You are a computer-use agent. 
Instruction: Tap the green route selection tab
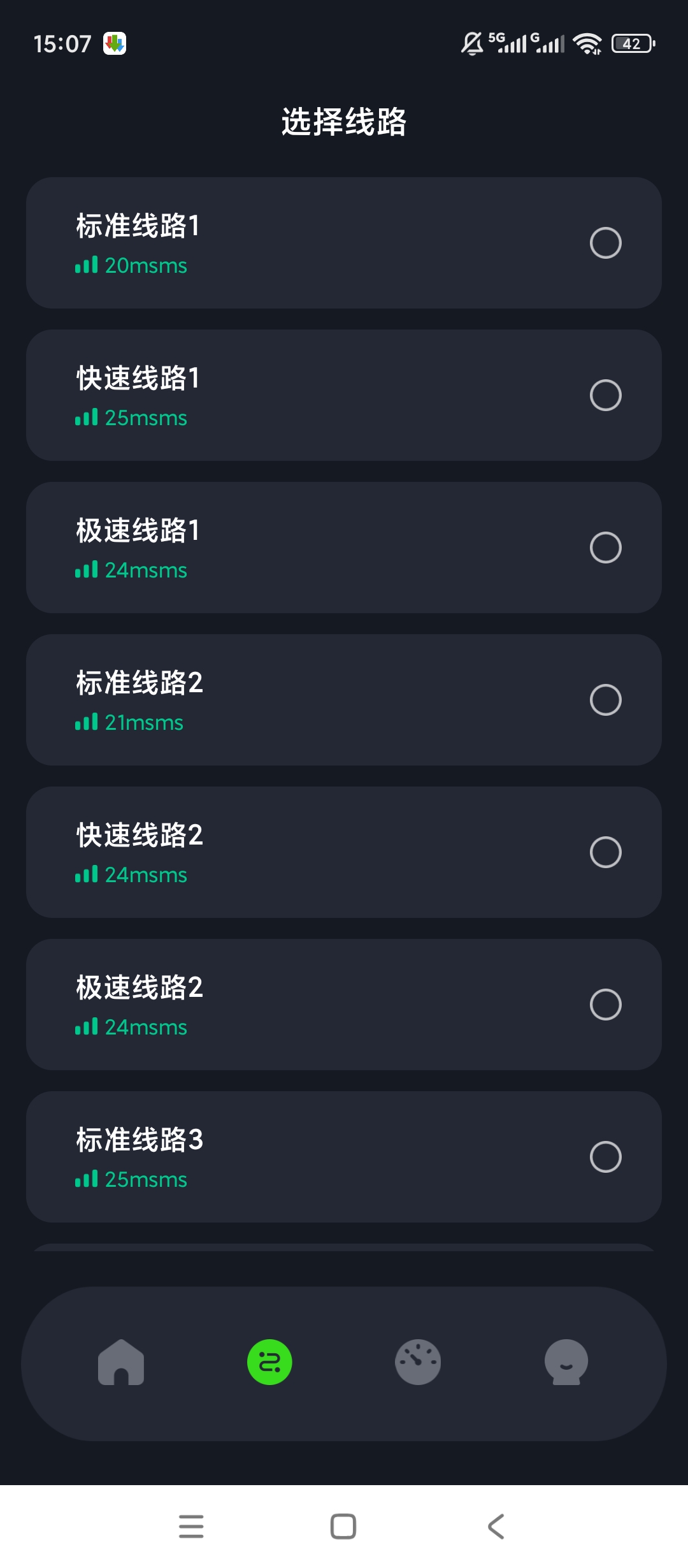pos(269,1362)
